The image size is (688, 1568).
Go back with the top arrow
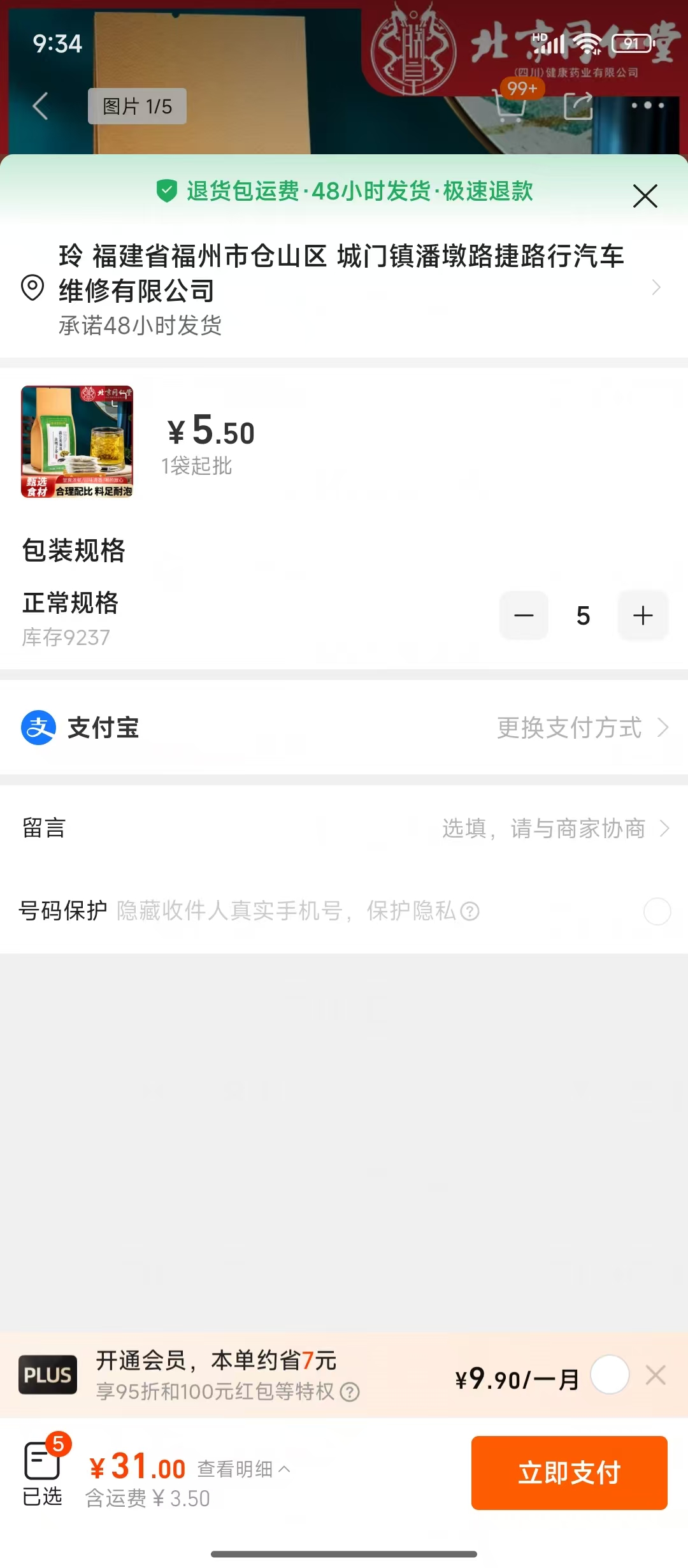pyautogui.click(x=40, y=106)
